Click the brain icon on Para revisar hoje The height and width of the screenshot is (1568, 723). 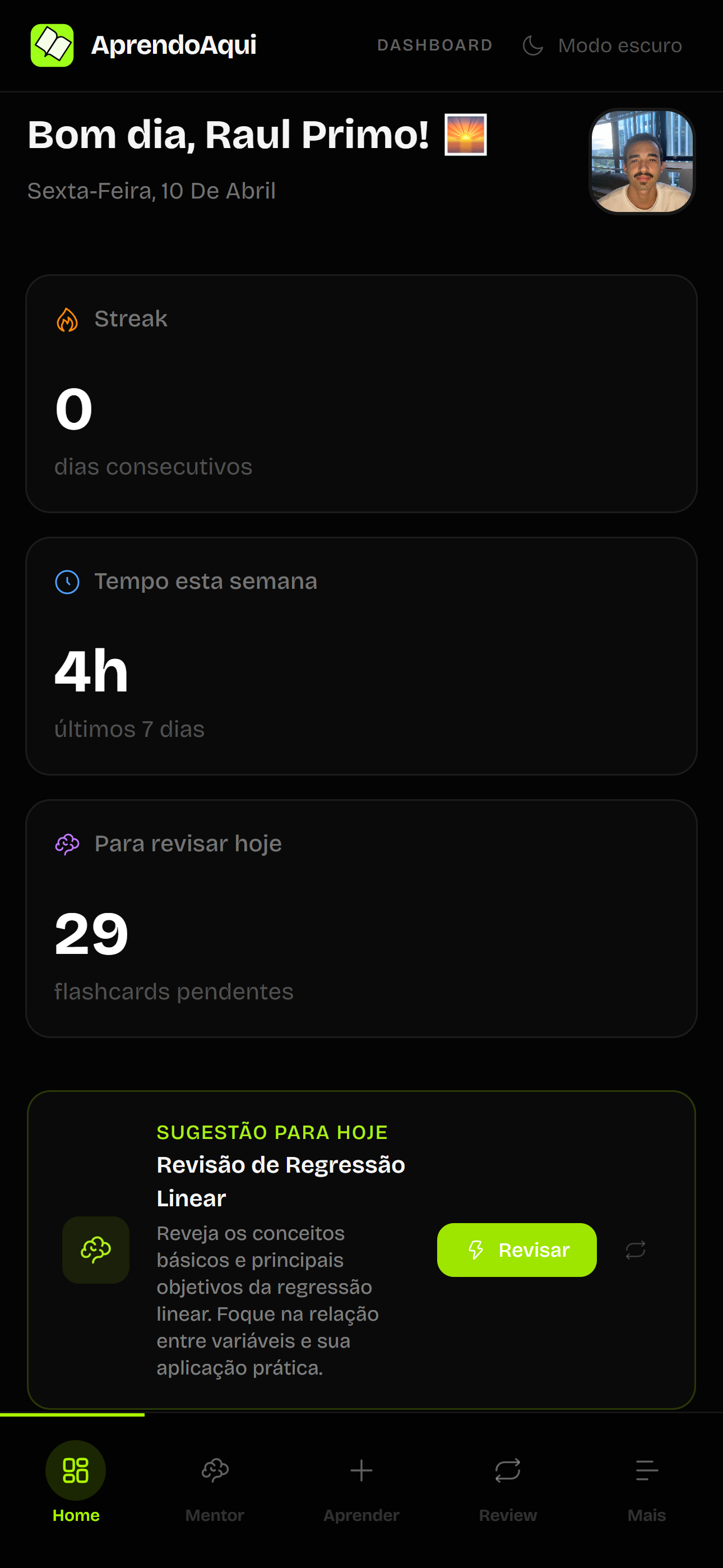[67, 843]
